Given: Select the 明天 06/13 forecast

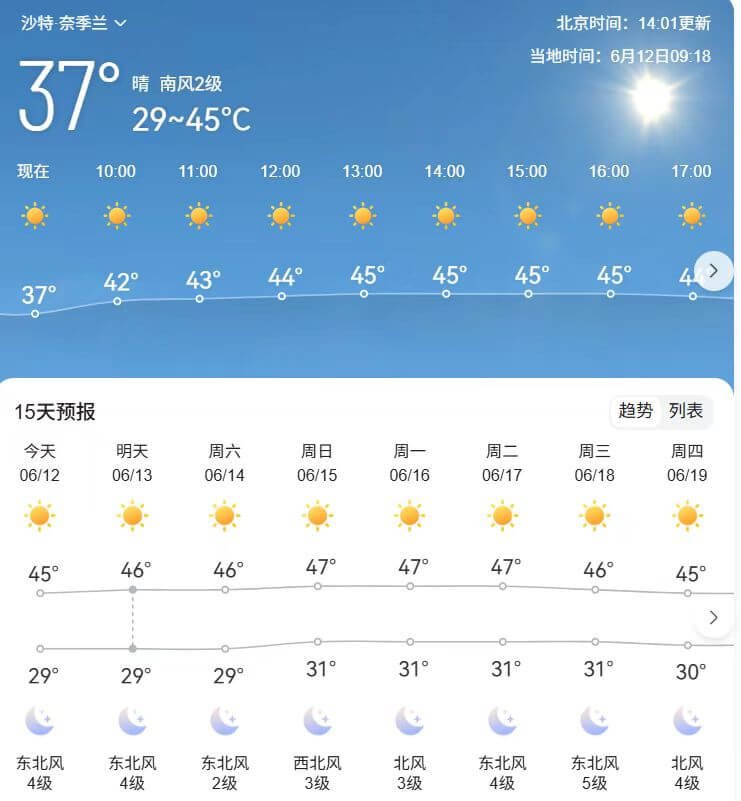Looking at the screenshot, I should click(x=132, y=463).
